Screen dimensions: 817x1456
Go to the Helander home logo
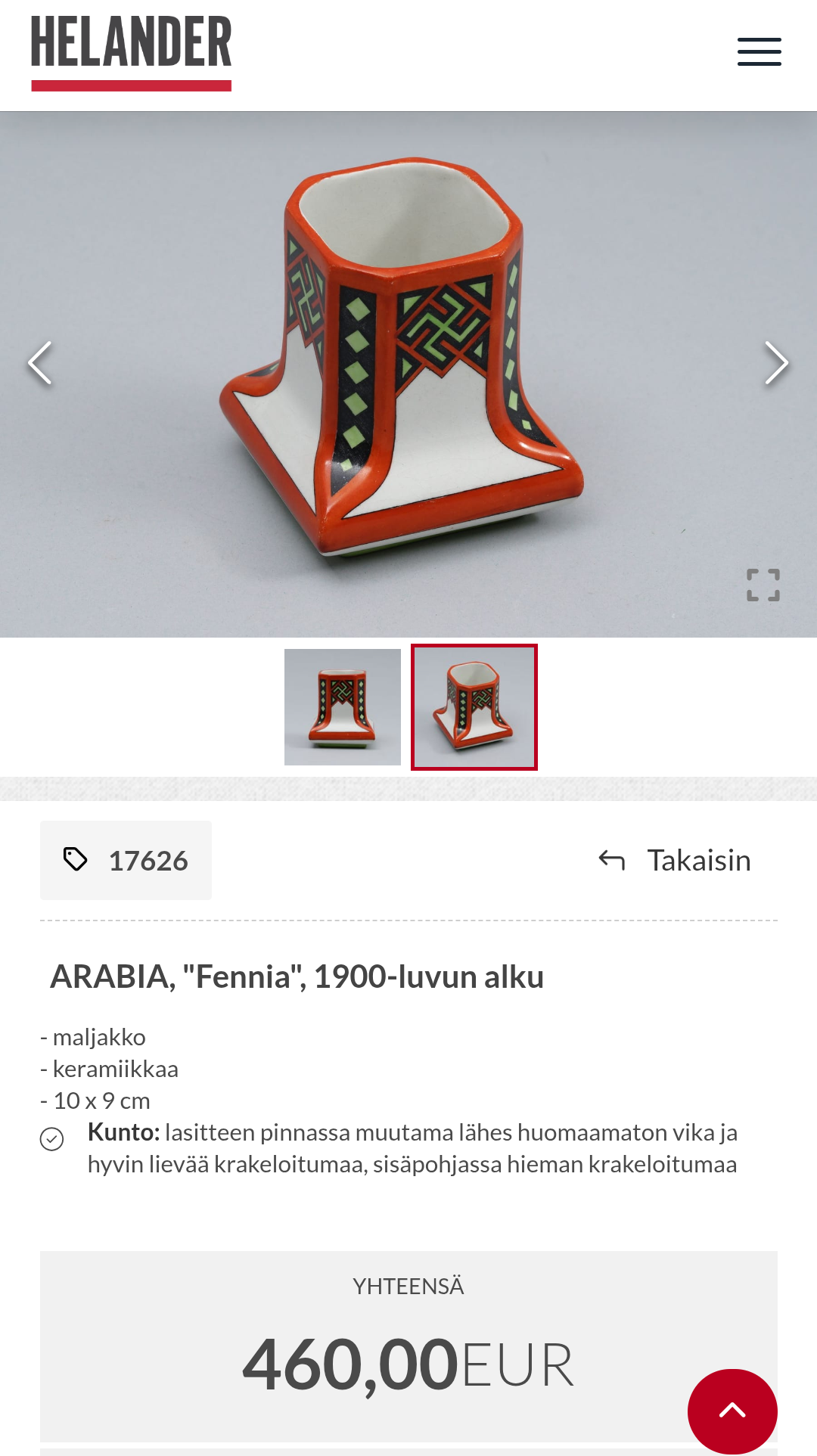coord(131,53)
